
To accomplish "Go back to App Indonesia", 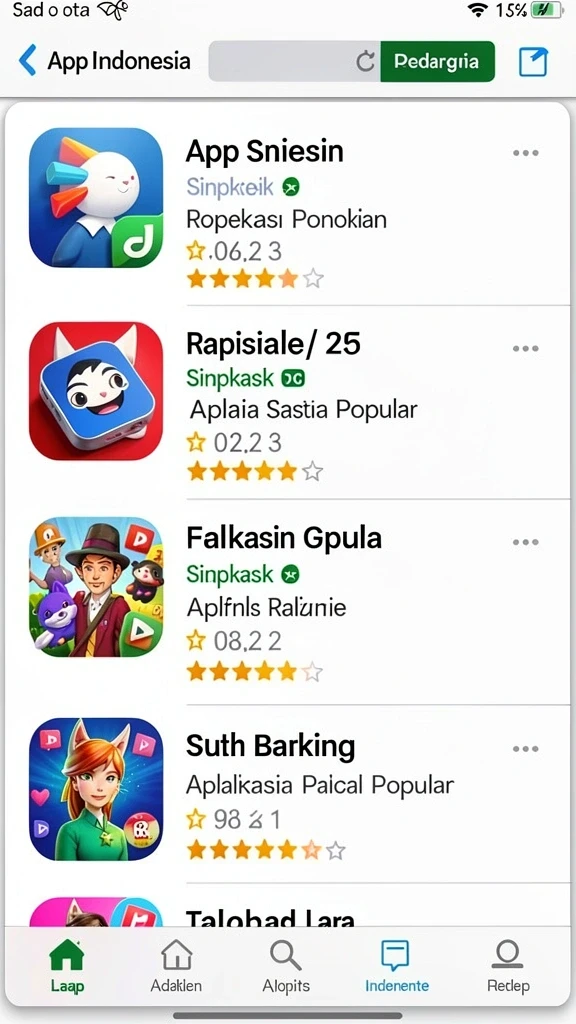I will click(x=104, y=61).
